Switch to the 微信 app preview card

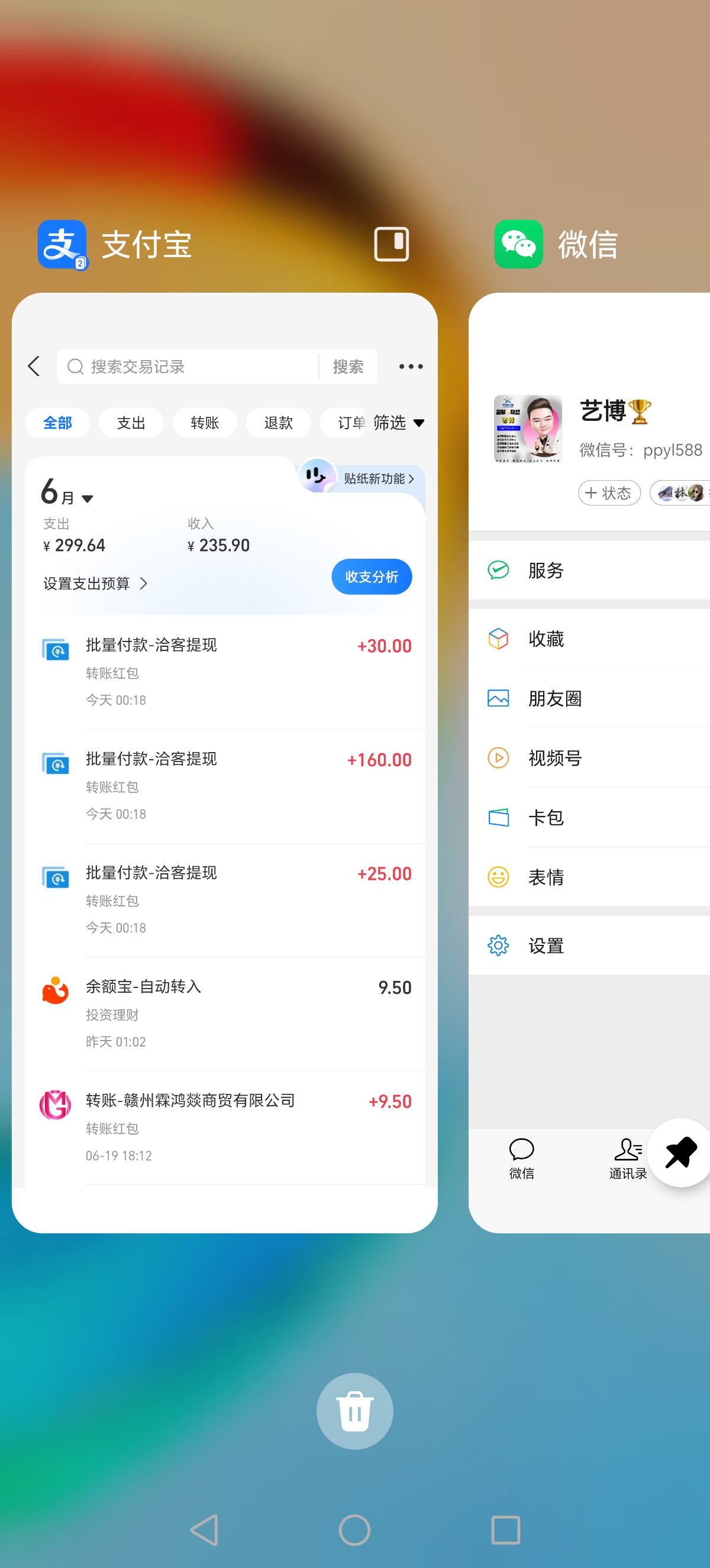(589, 763)
